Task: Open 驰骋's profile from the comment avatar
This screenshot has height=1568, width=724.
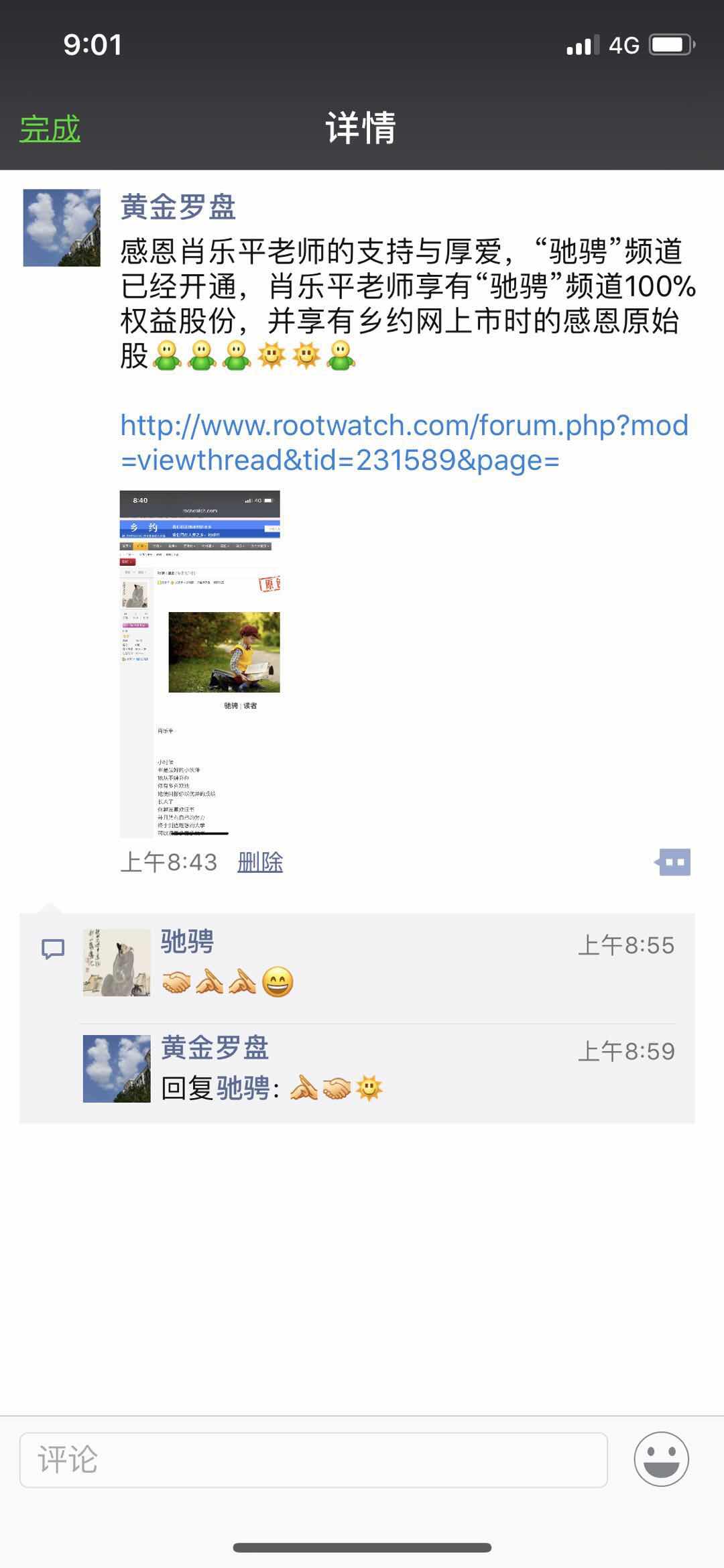Action: coord(117,963)
